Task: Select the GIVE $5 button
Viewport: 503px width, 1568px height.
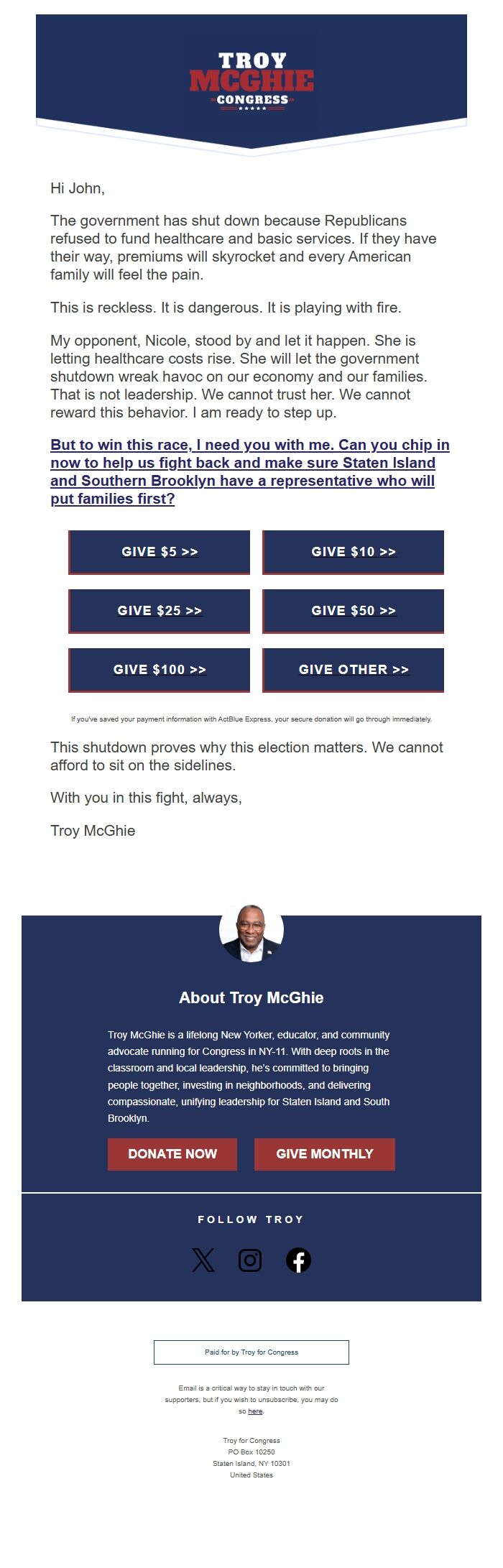Action: (x=160, y=552)
